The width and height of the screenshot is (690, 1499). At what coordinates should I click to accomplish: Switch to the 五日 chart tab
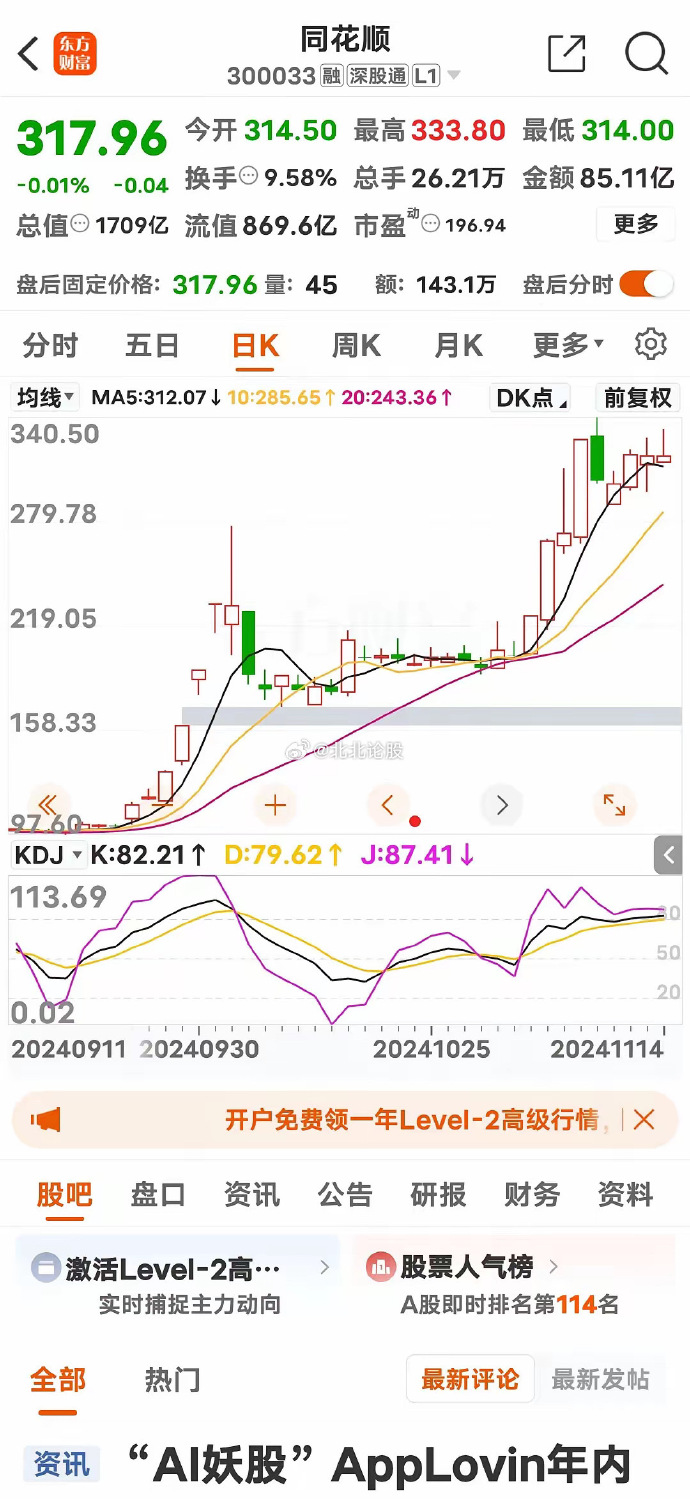tap(152, 346)
